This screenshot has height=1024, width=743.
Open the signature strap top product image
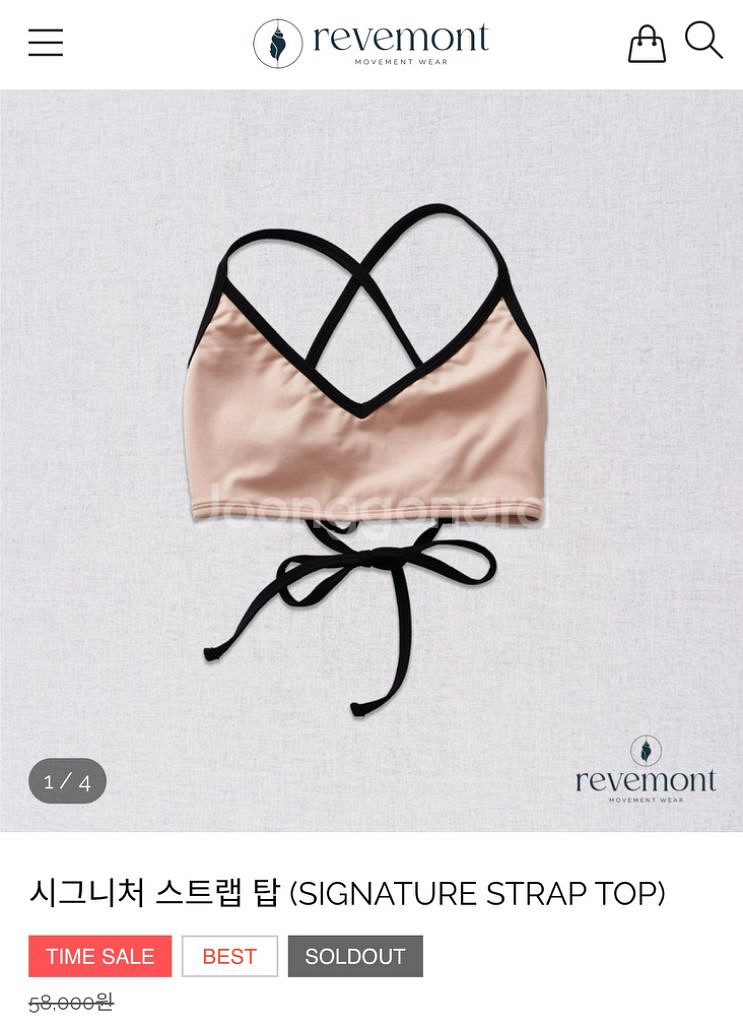(x=371, y=460)
